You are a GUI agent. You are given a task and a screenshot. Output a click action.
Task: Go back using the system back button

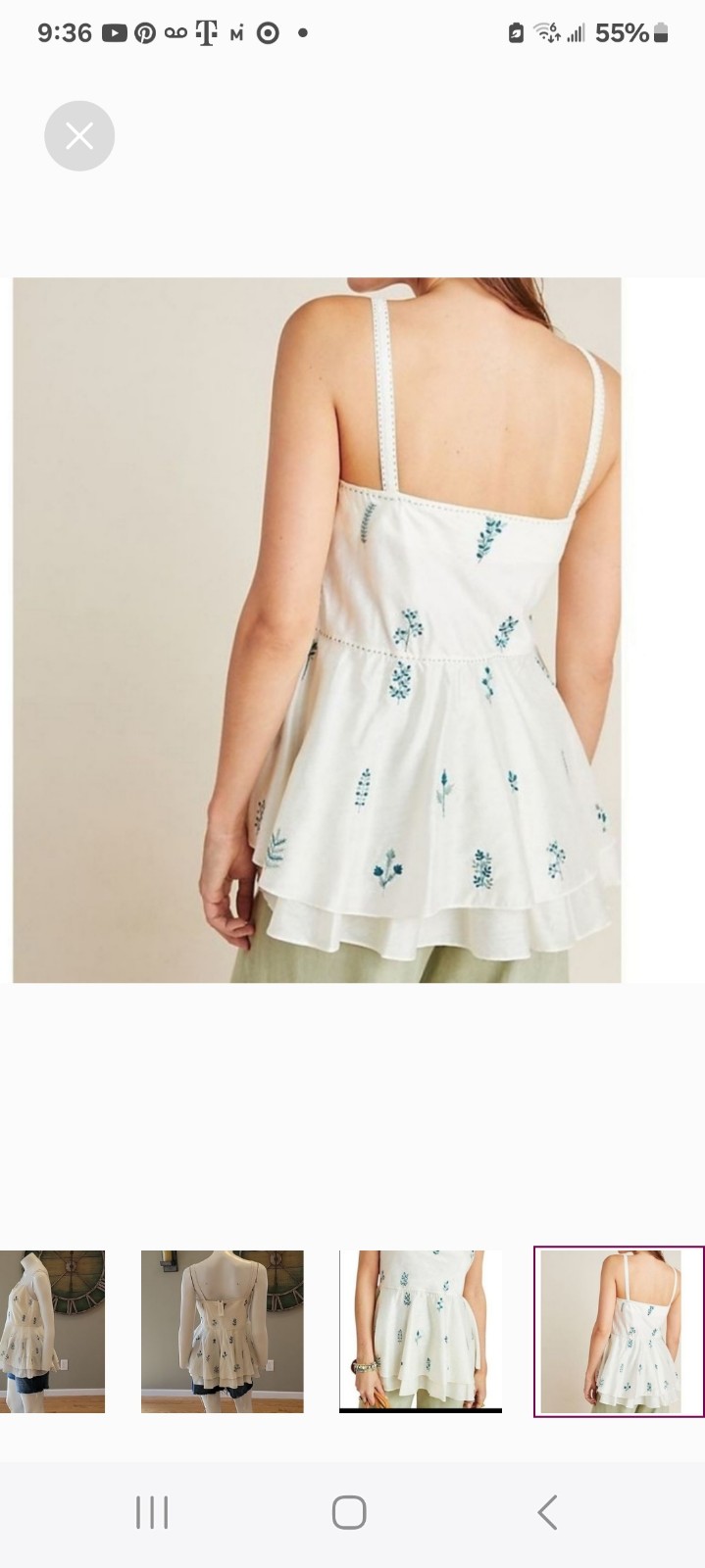pyautogui.click(x=548, y=1512)
